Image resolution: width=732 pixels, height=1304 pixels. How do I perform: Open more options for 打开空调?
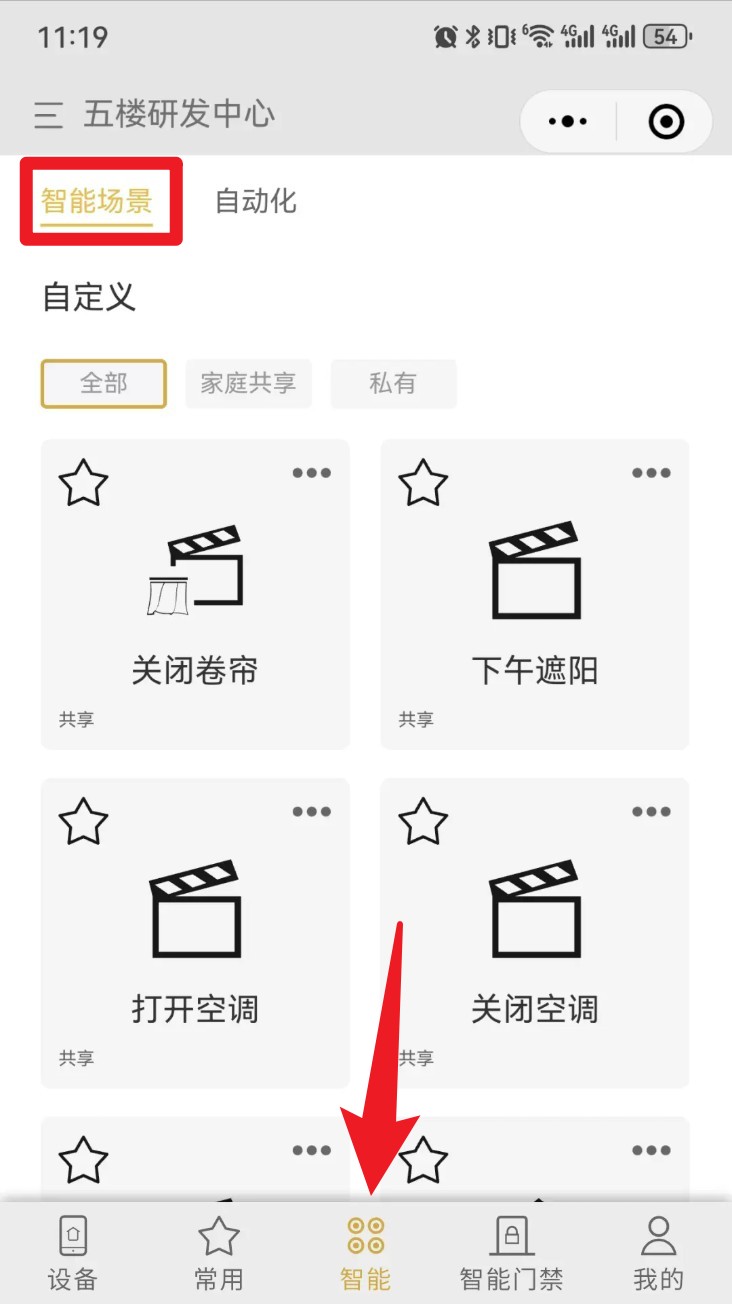312,812
